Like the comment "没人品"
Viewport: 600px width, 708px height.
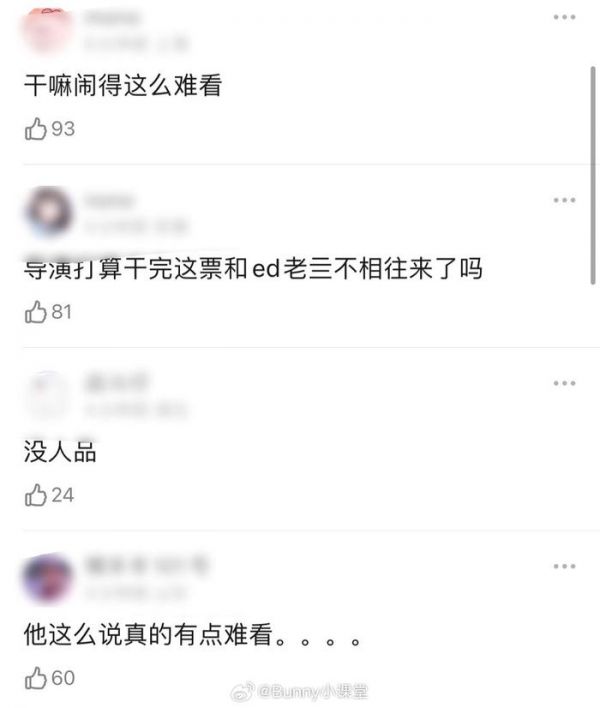coord(36,495)
